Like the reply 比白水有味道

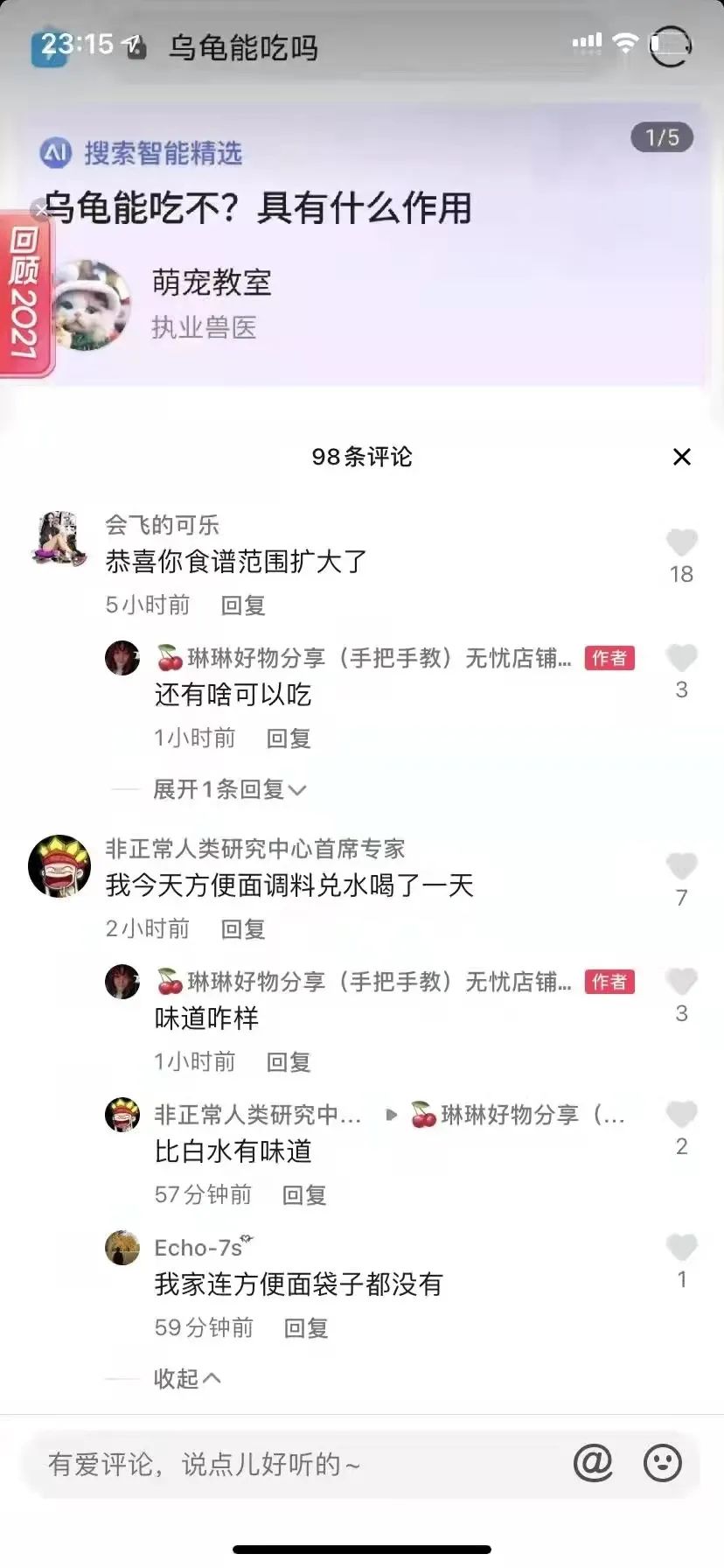681,1116
